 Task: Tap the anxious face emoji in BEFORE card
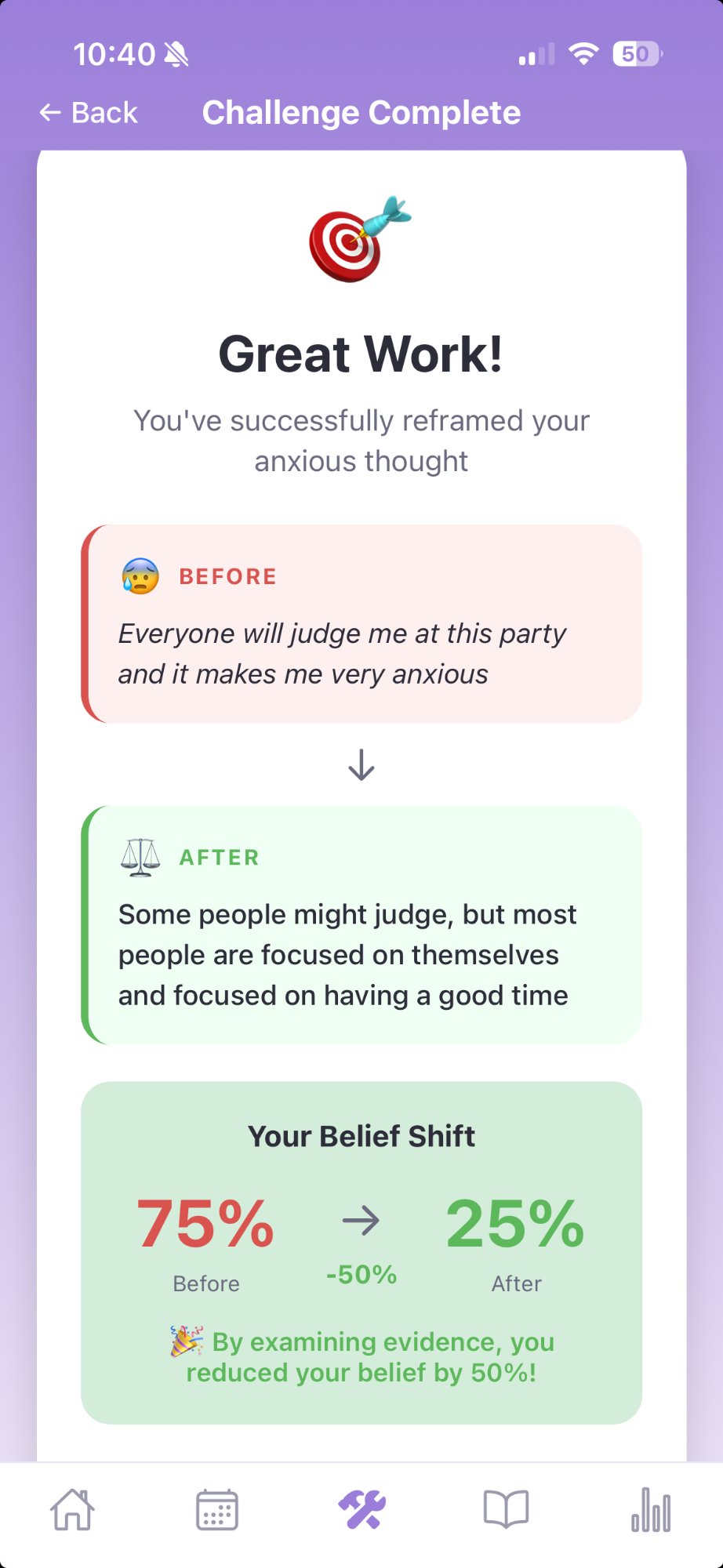(140, 576)
